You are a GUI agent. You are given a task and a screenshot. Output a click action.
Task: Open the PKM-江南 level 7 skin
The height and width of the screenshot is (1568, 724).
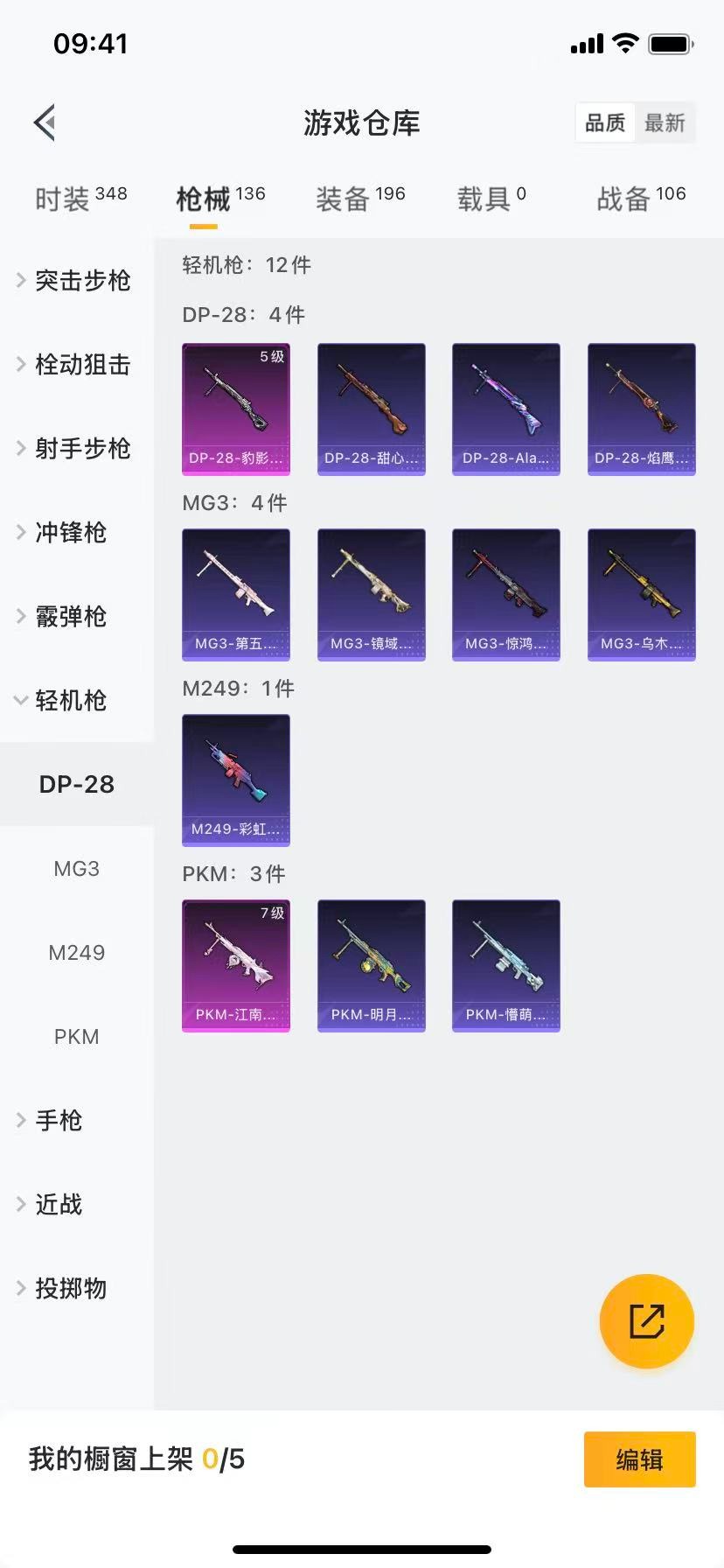(235, 965)
